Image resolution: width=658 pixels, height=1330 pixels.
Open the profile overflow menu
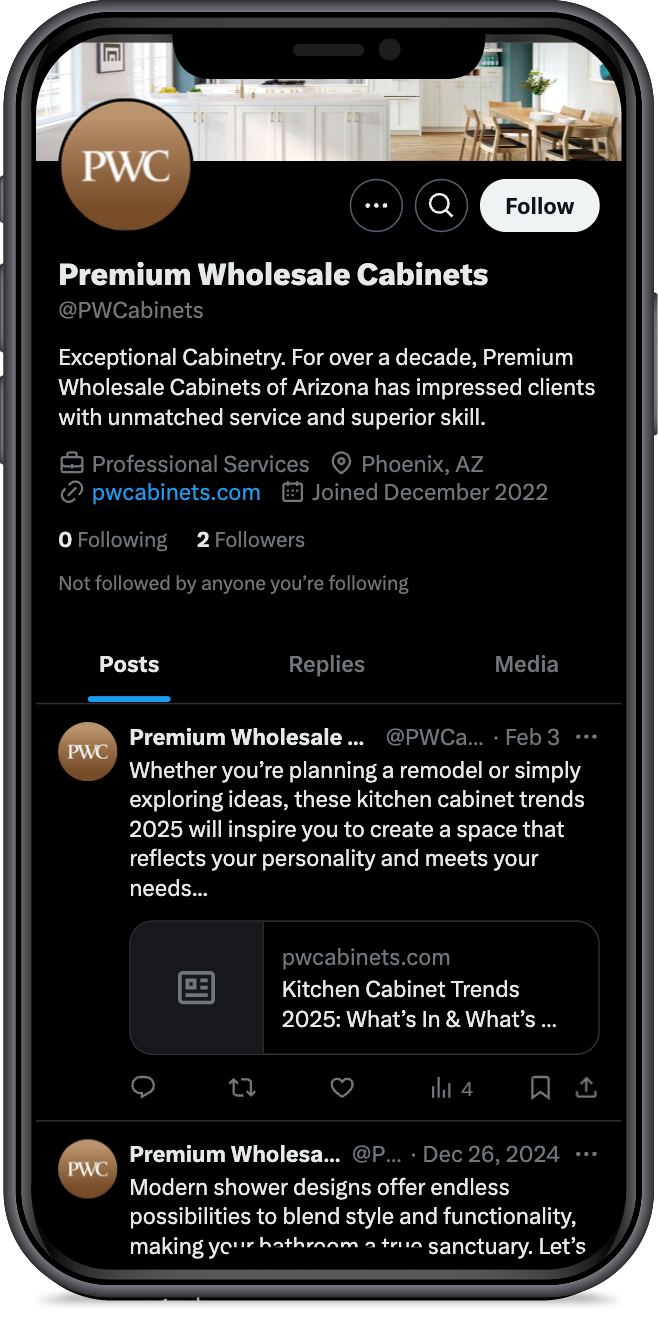pyautogui.click(x=376, y=206)
